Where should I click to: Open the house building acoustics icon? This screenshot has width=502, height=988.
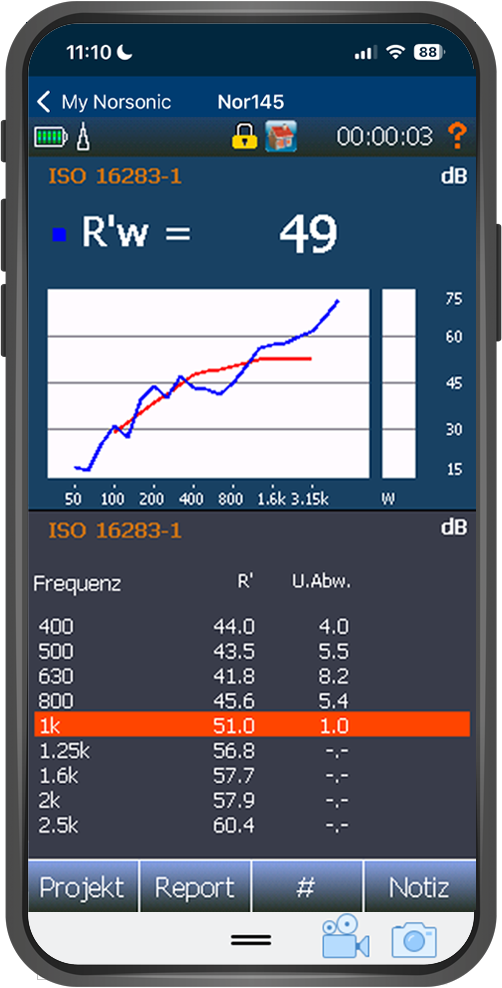(281, 136)
